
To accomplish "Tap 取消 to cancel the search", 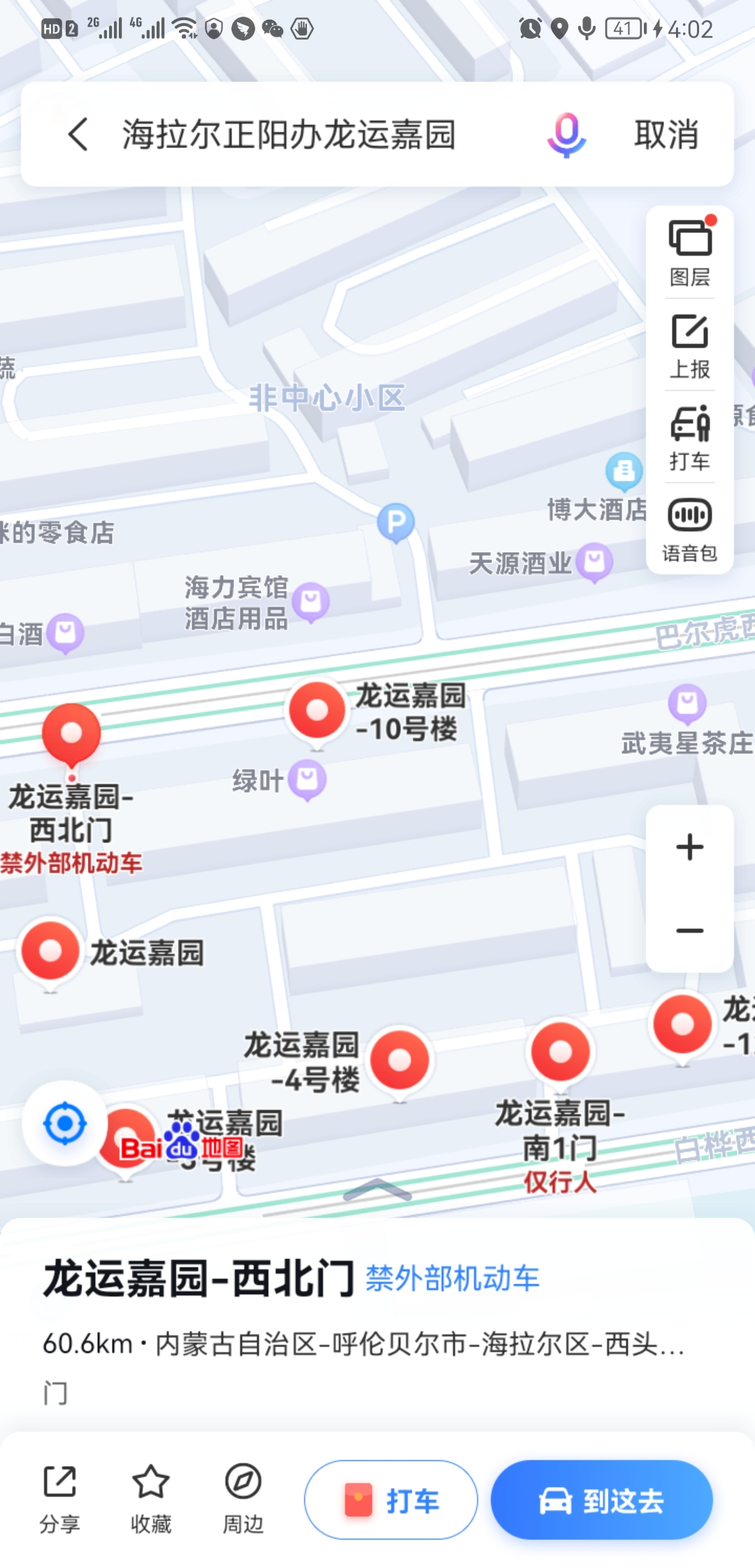I will tap(666, 134).
